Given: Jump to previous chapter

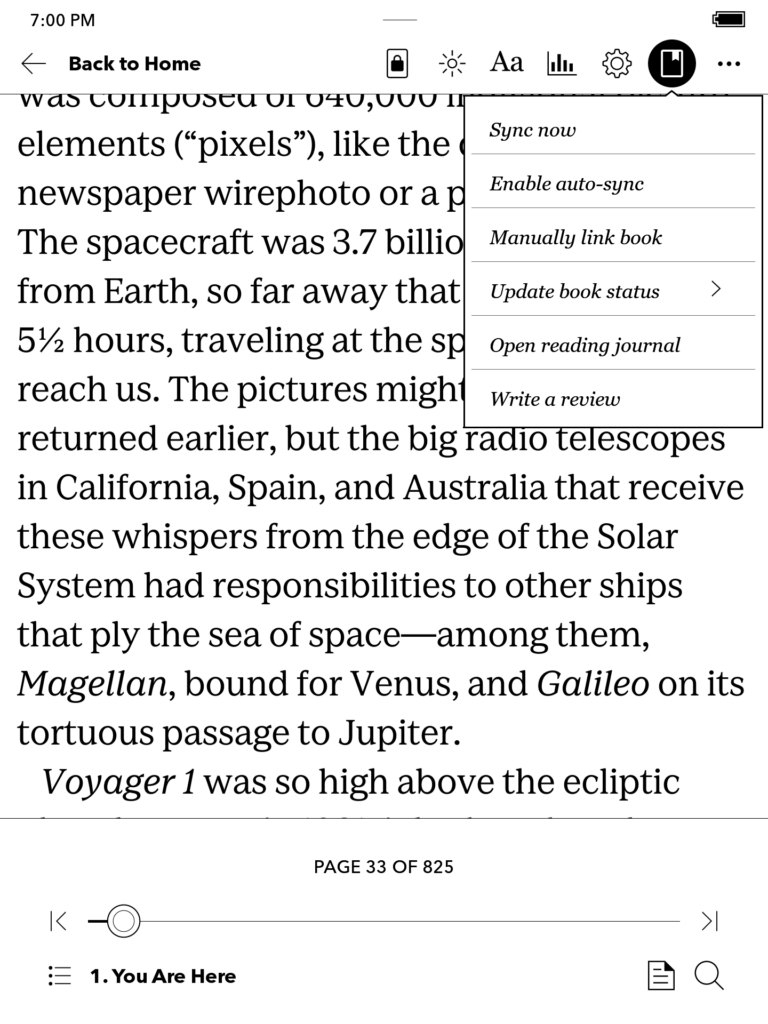Looking at the screenshot, I should click(58, 921).
